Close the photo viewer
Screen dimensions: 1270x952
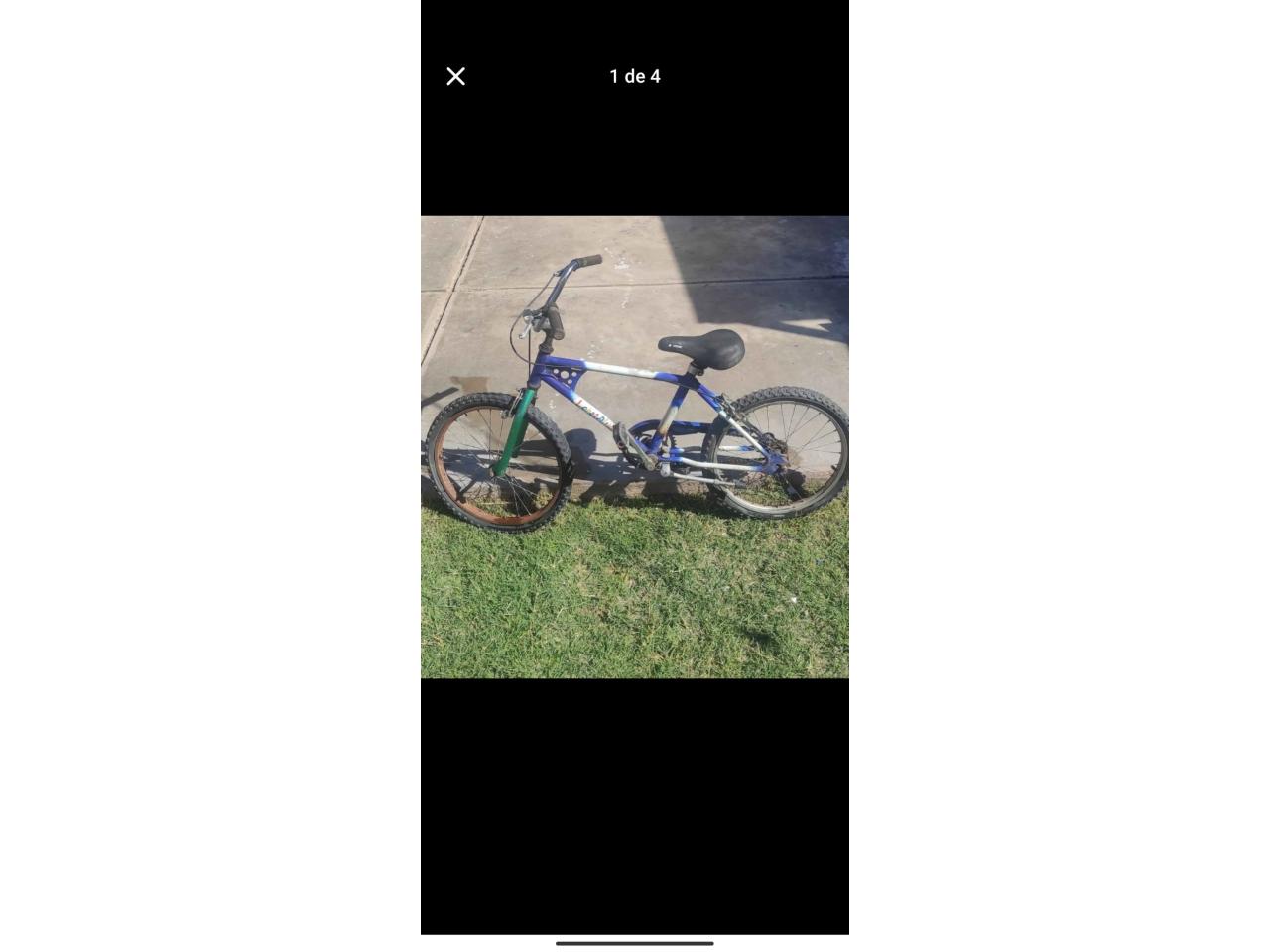456,76
